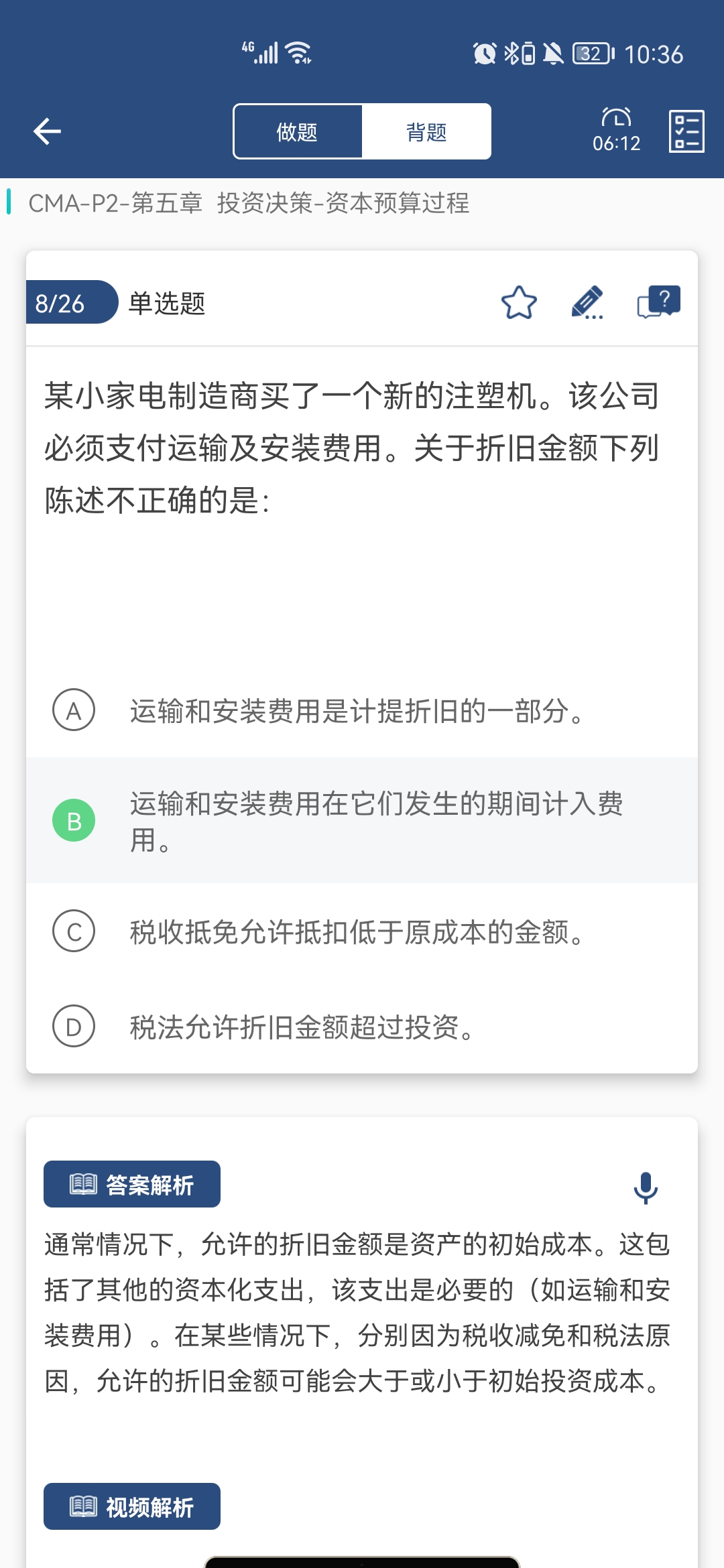The width and height of the screenshot is (724, 1568).
Task: Ask a question via the help bubble
Action: click(x=658, y=303)
